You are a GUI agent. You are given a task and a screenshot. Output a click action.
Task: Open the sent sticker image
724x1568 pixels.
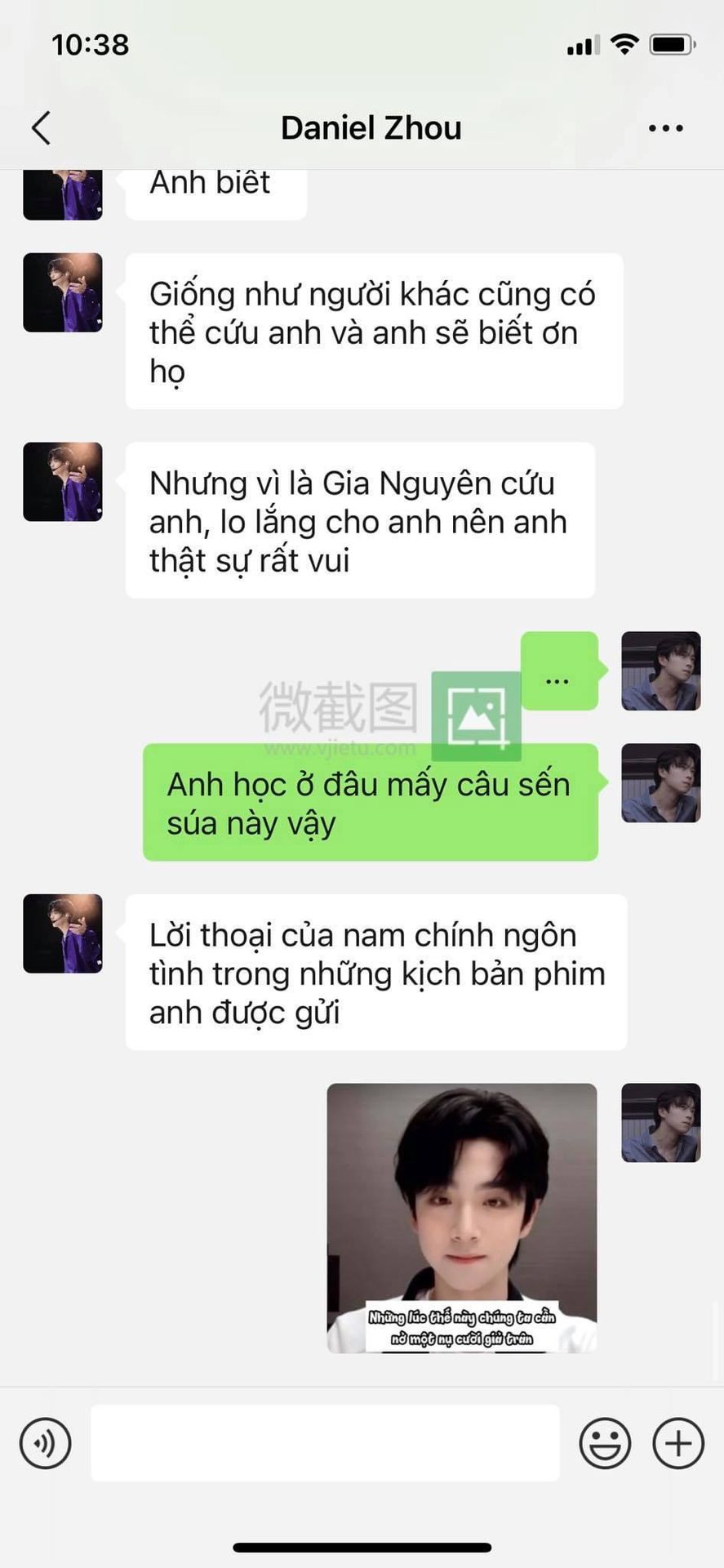pyautogui.click(x=462, y=1218)
